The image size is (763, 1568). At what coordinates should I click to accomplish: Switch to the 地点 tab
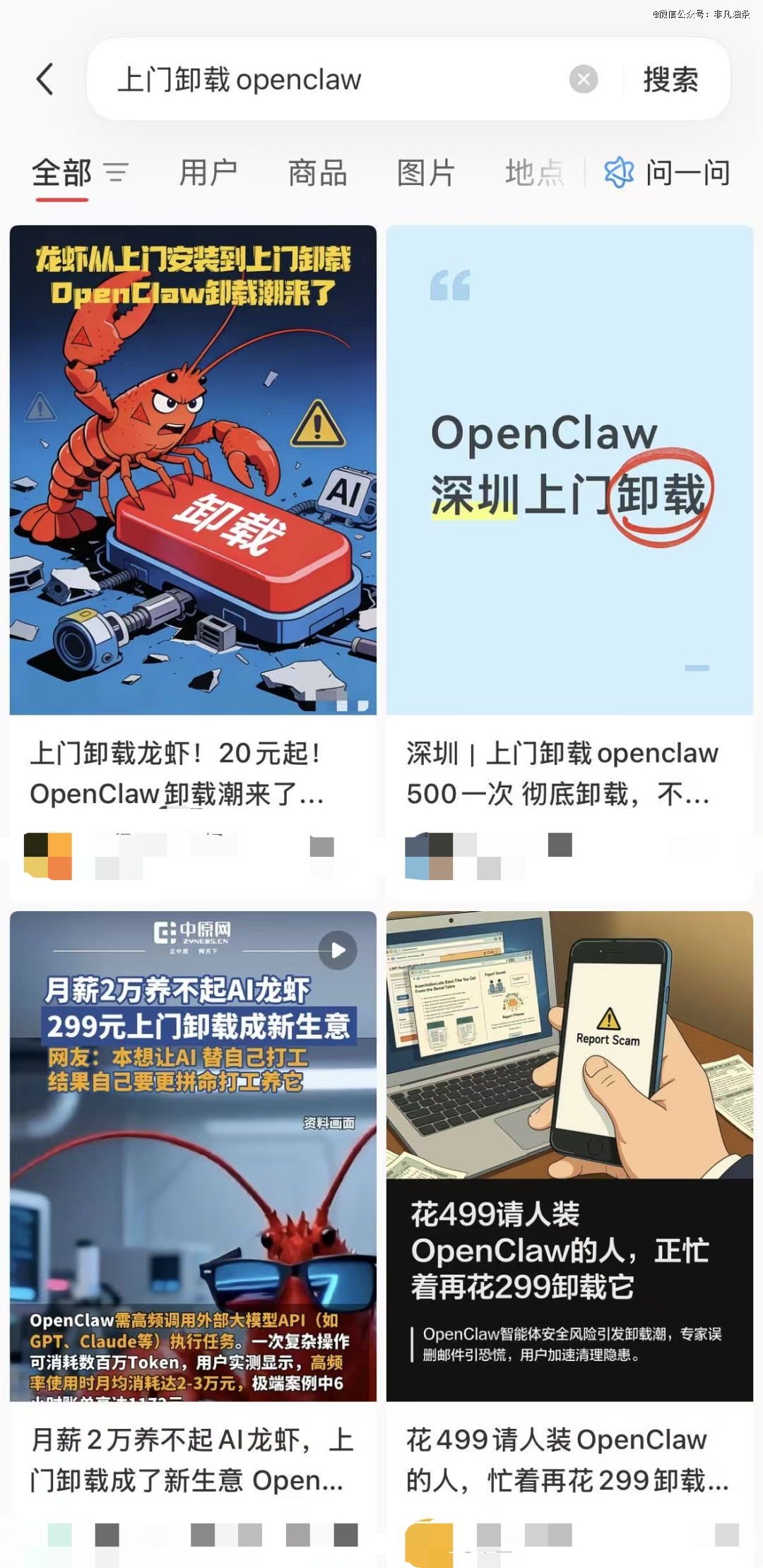click(534, 173)
